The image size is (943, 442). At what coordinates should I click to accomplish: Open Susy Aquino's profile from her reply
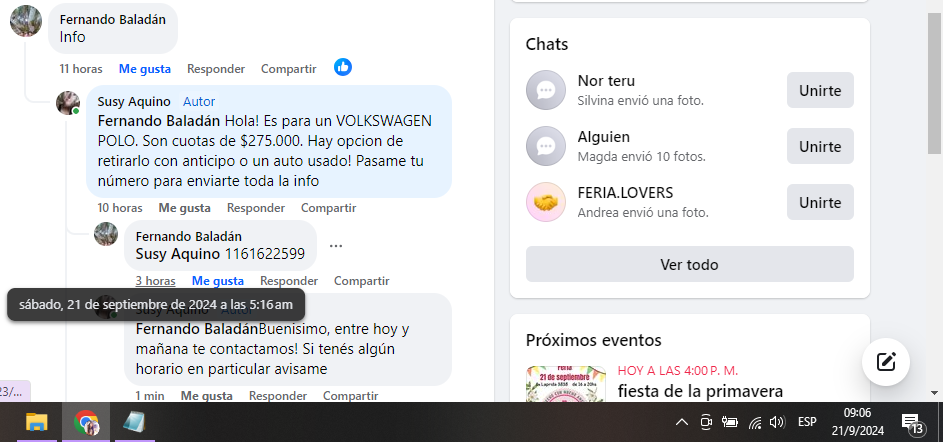click(134, 101)
